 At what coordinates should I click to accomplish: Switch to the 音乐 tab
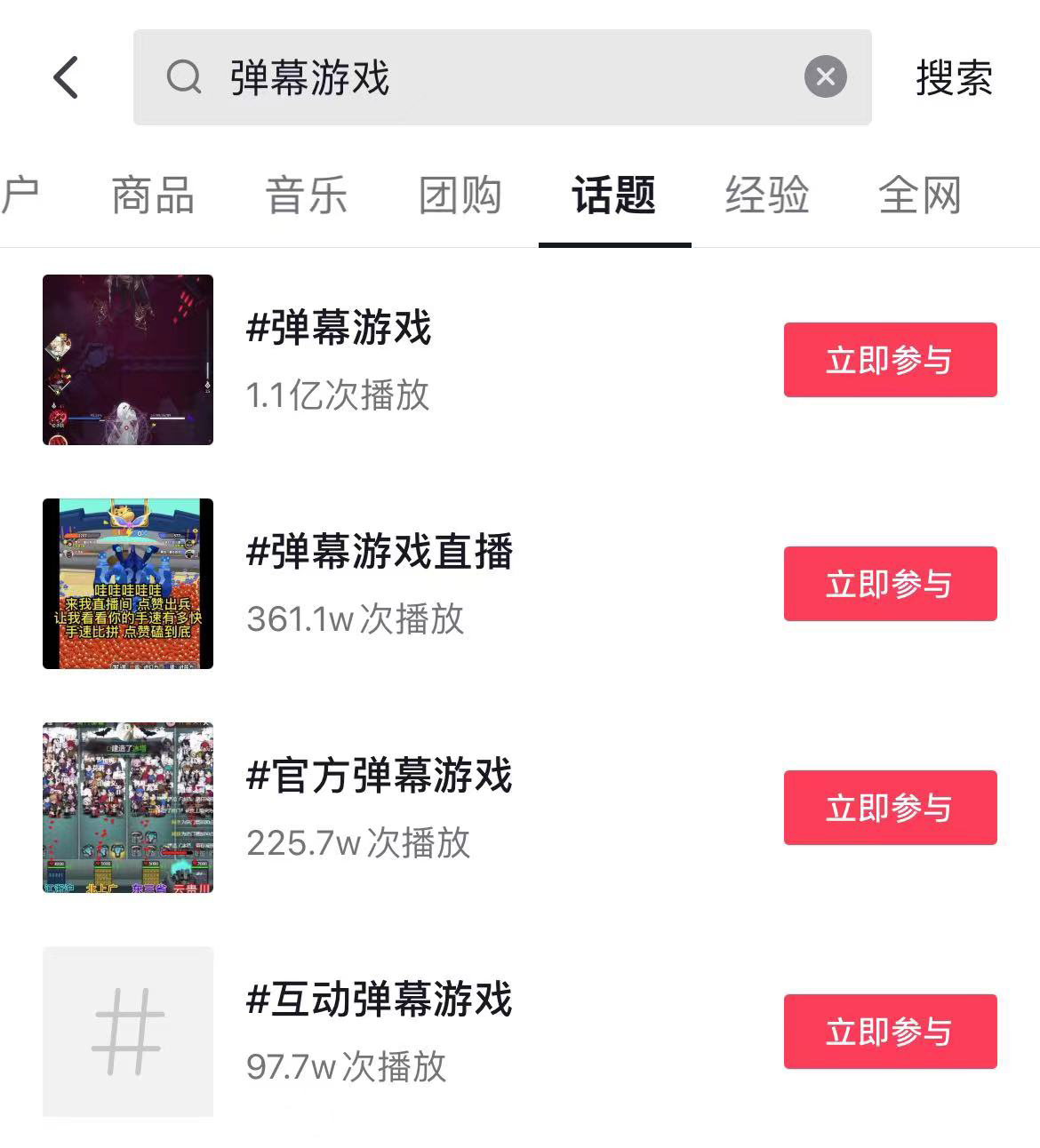pyautogui.click(x=307, y=195)
